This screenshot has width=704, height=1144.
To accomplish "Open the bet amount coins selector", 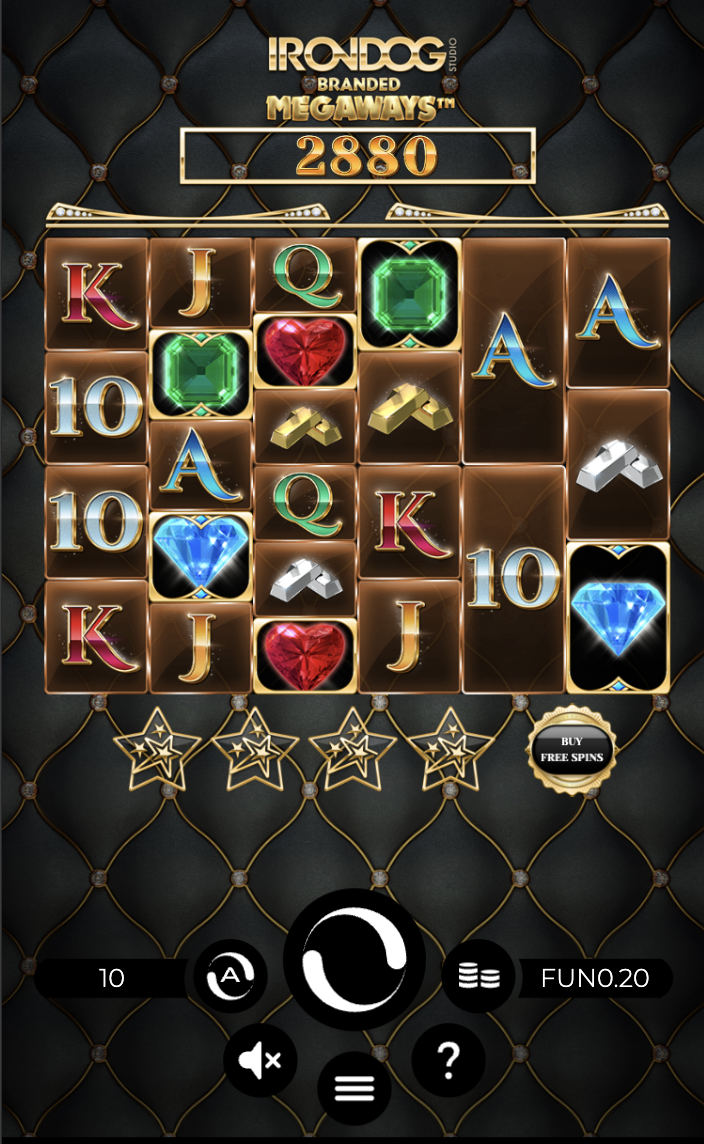I will pos(479,977).
